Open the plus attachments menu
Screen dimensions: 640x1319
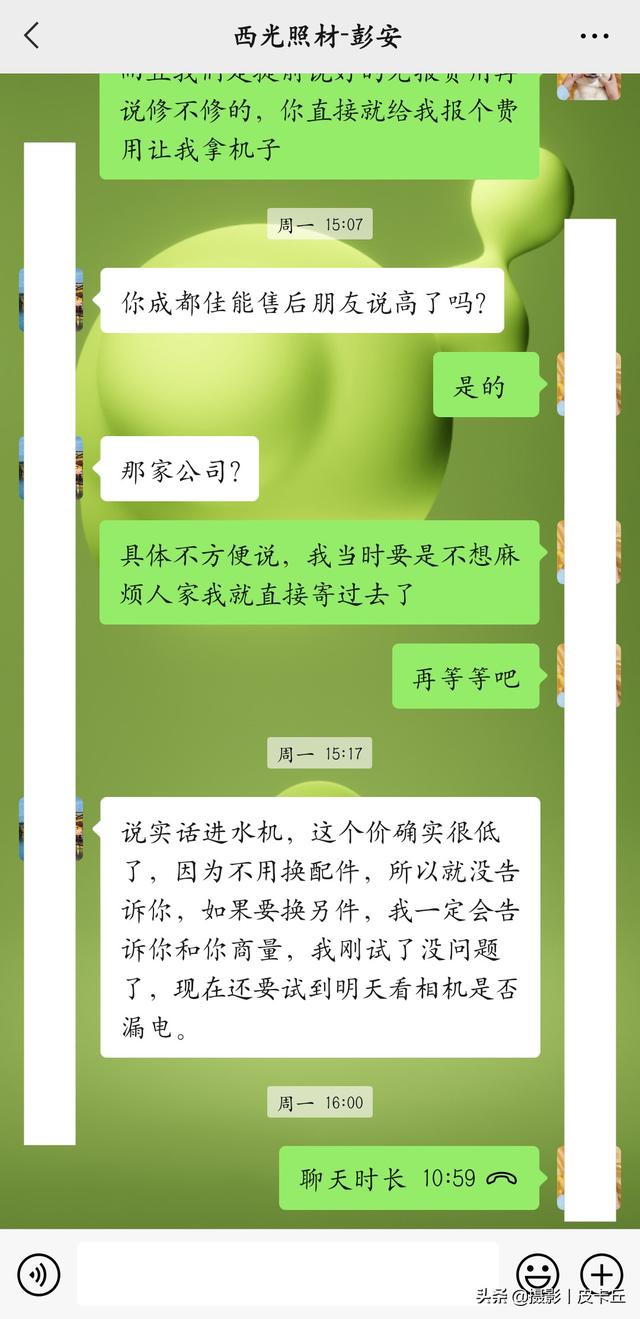602,1274
